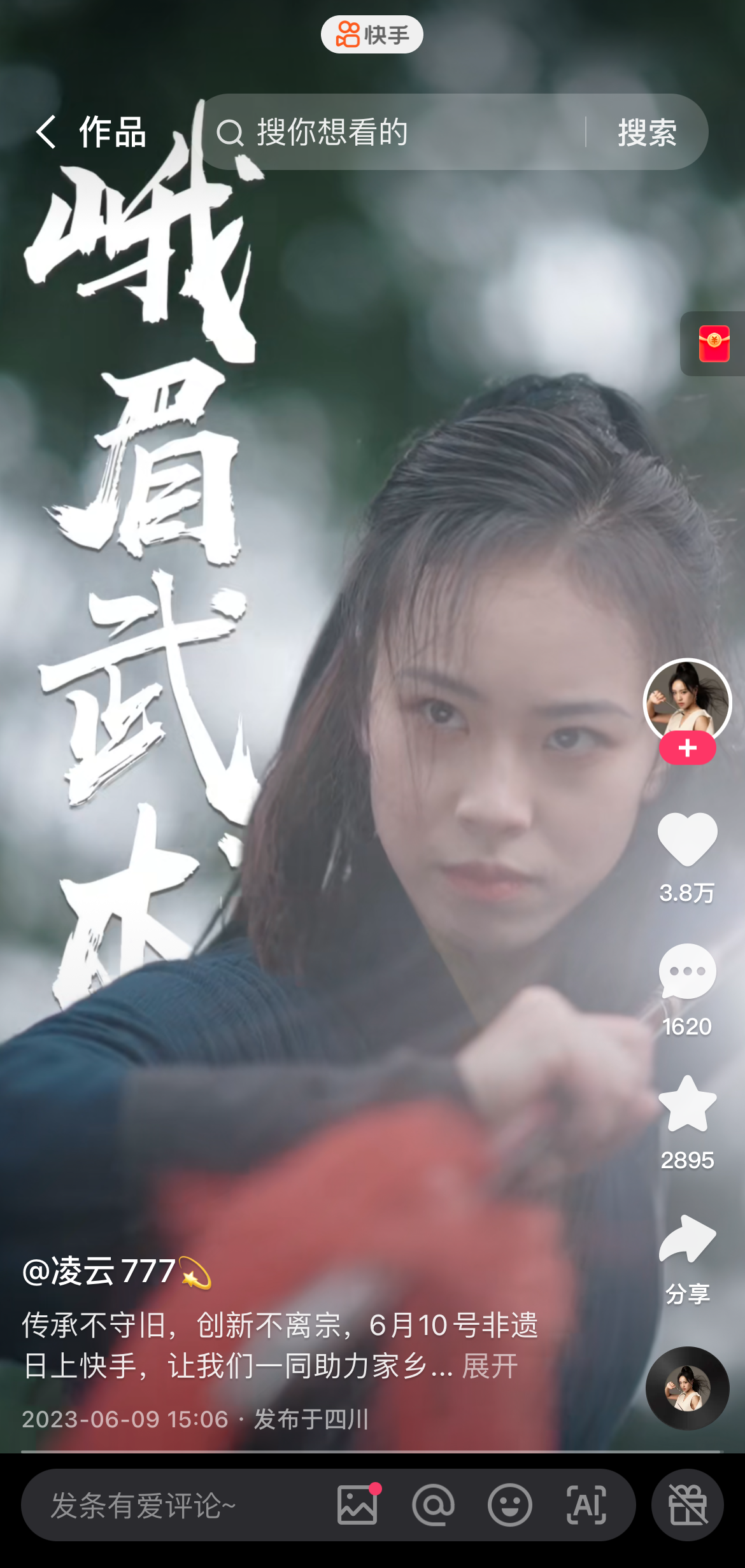Open the comments with 1620 replies
The height and width of the screenshot is (1568, 745).
click(x=687, y=972)
